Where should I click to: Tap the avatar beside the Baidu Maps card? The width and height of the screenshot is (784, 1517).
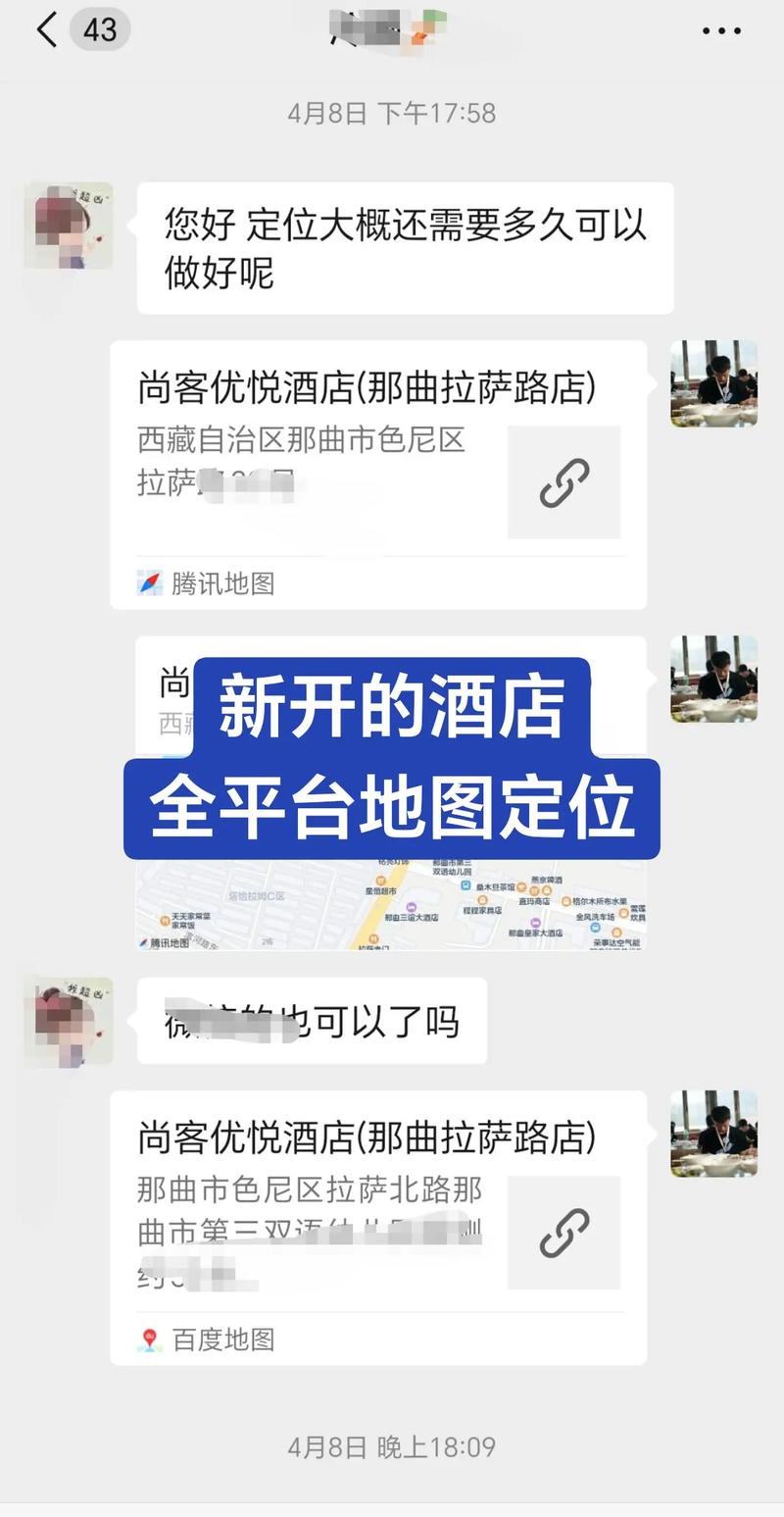713,1133
